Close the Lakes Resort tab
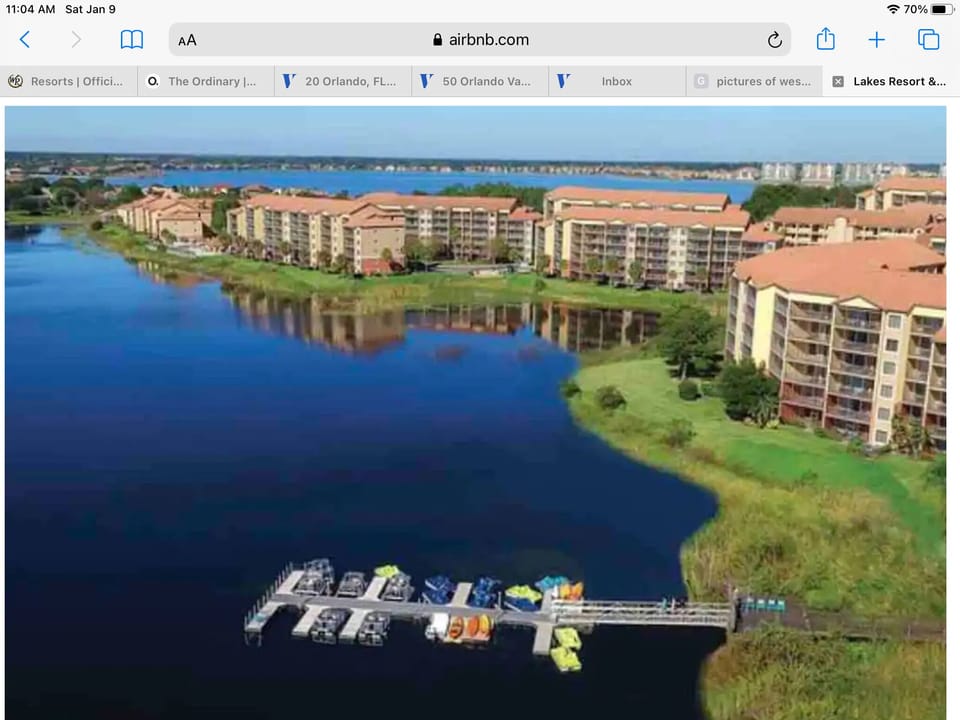Screen dimensions: 960x720 (838, 81)
